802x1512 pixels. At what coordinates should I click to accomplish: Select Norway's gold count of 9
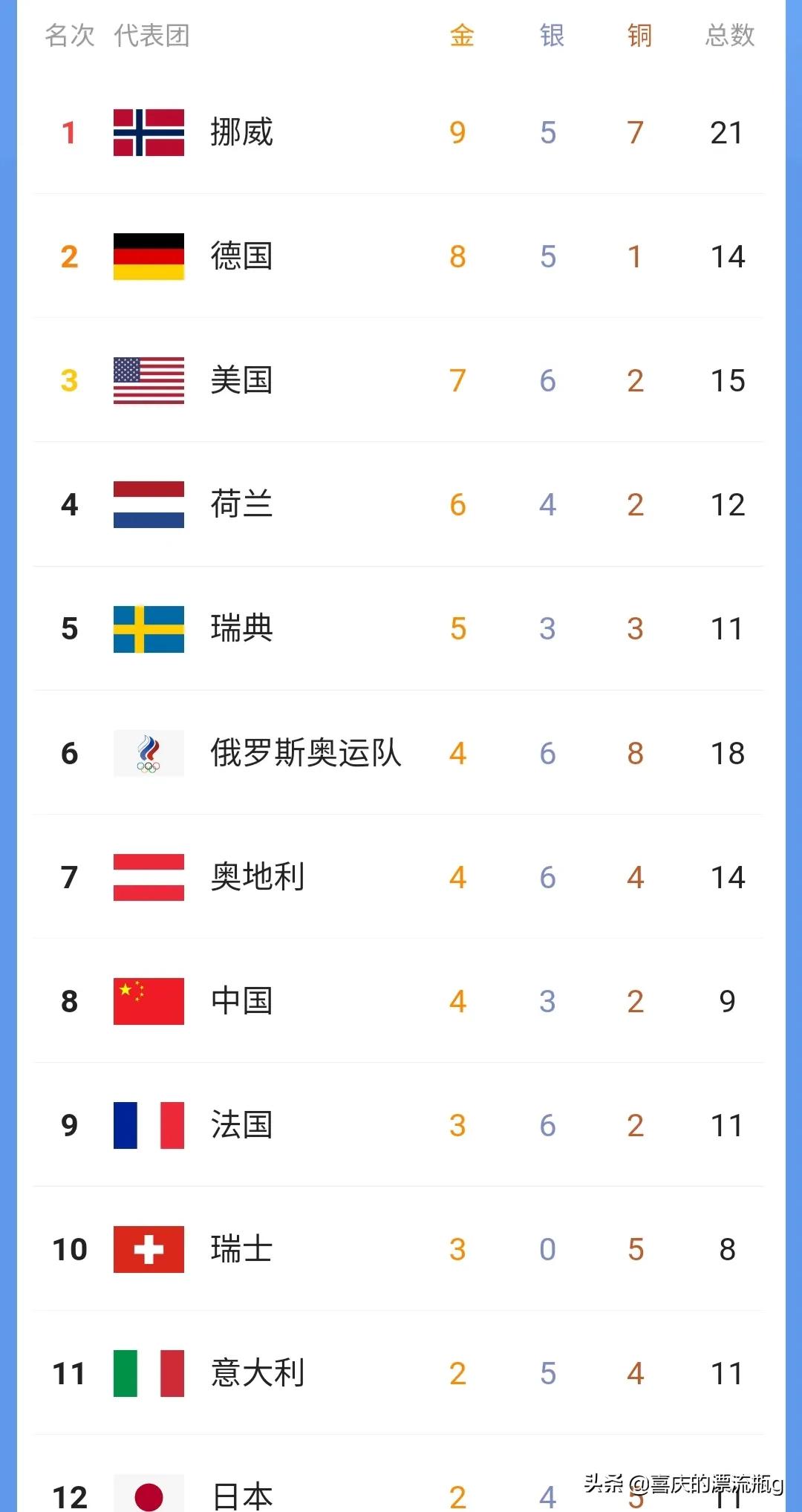pos(458,132)
